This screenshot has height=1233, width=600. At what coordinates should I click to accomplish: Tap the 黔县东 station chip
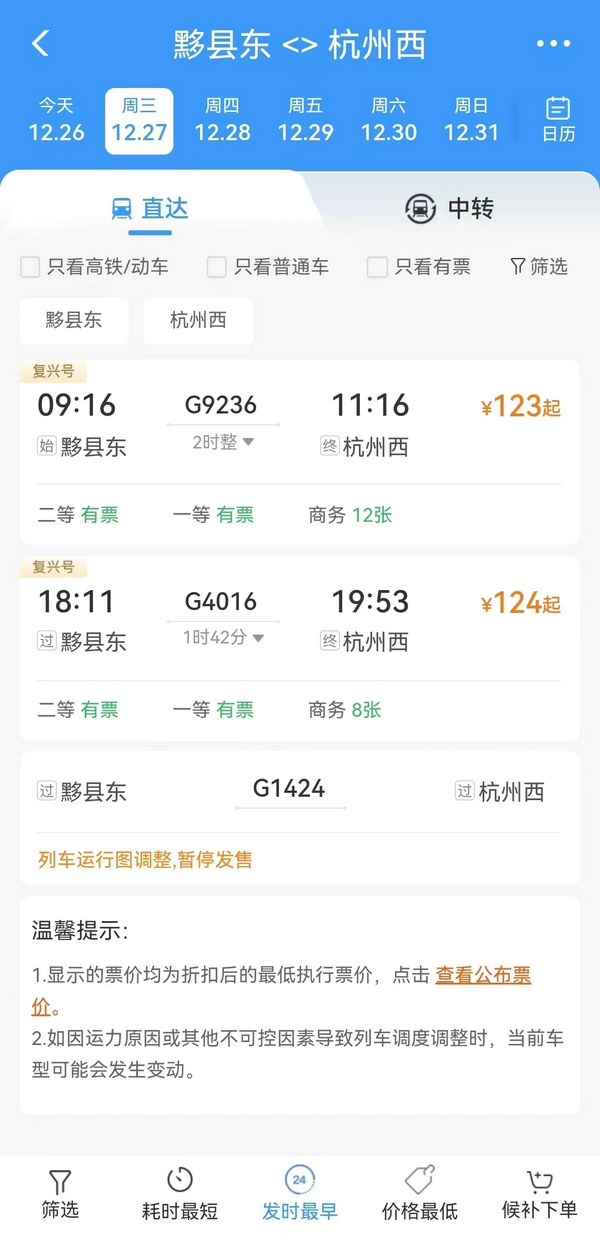[74, 321]
